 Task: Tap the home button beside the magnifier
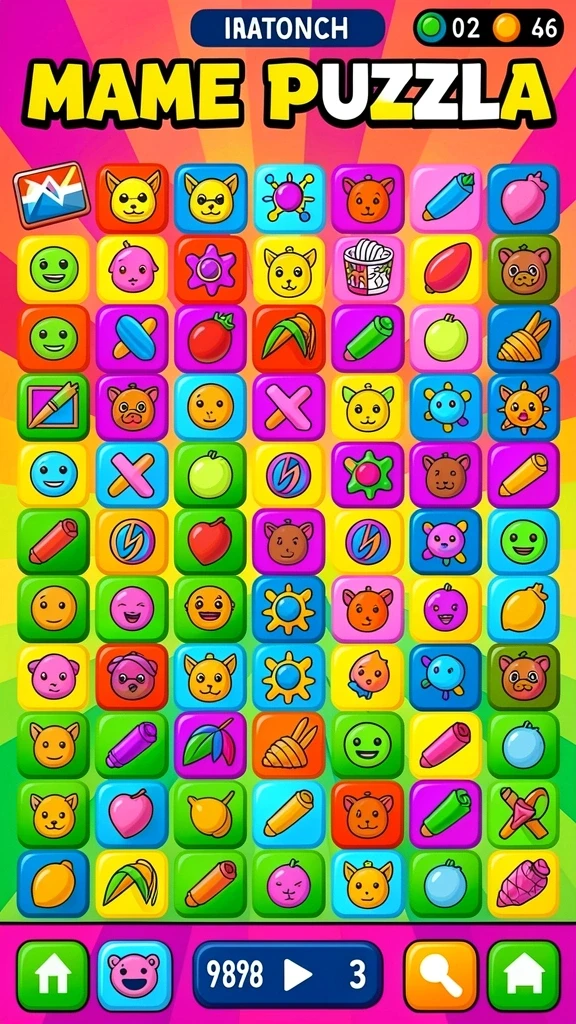(524, 975)
